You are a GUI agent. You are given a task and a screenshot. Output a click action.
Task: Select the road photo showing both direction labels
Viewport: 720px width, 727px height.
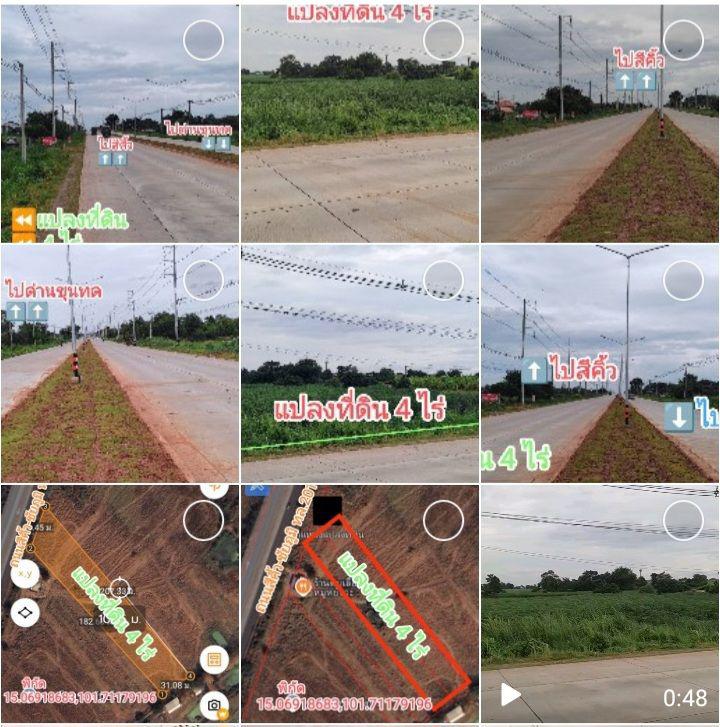203,40
